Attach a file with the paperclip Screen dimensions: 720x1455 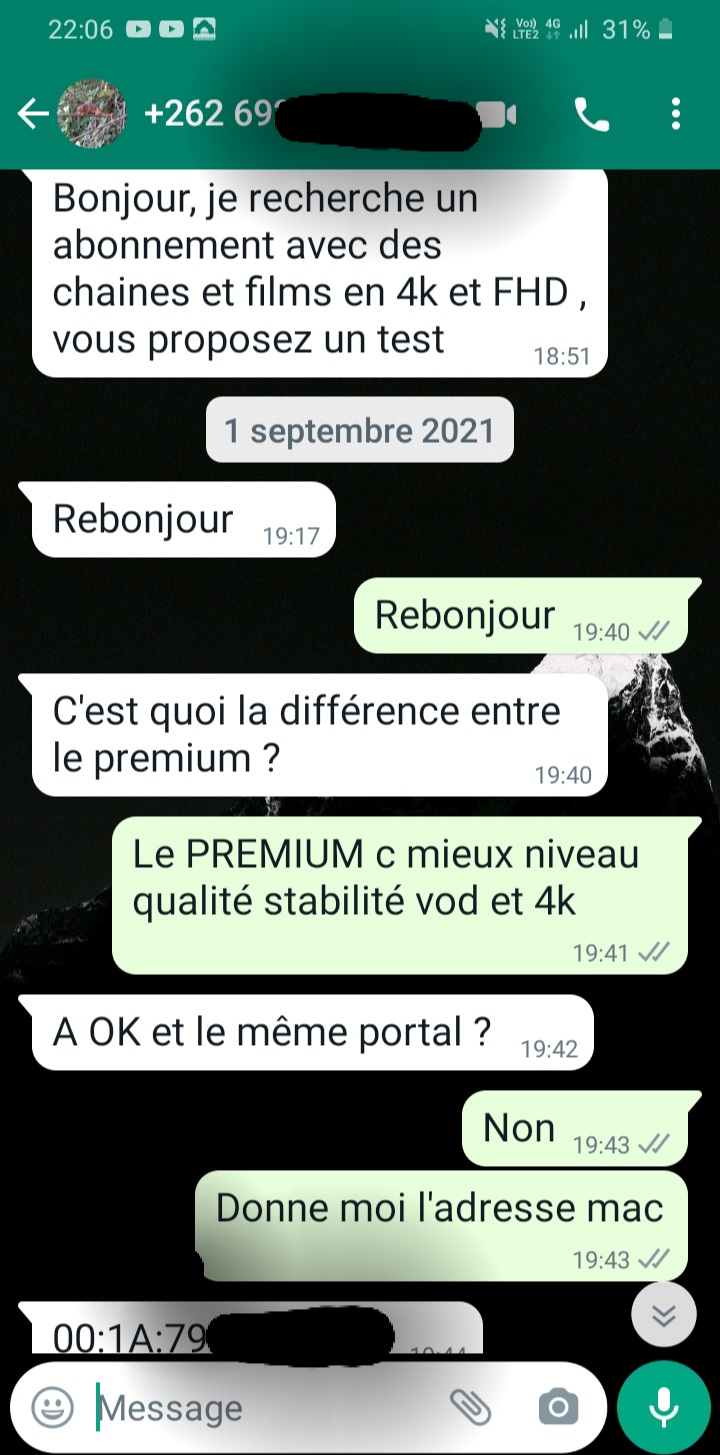coord(470,1408)
